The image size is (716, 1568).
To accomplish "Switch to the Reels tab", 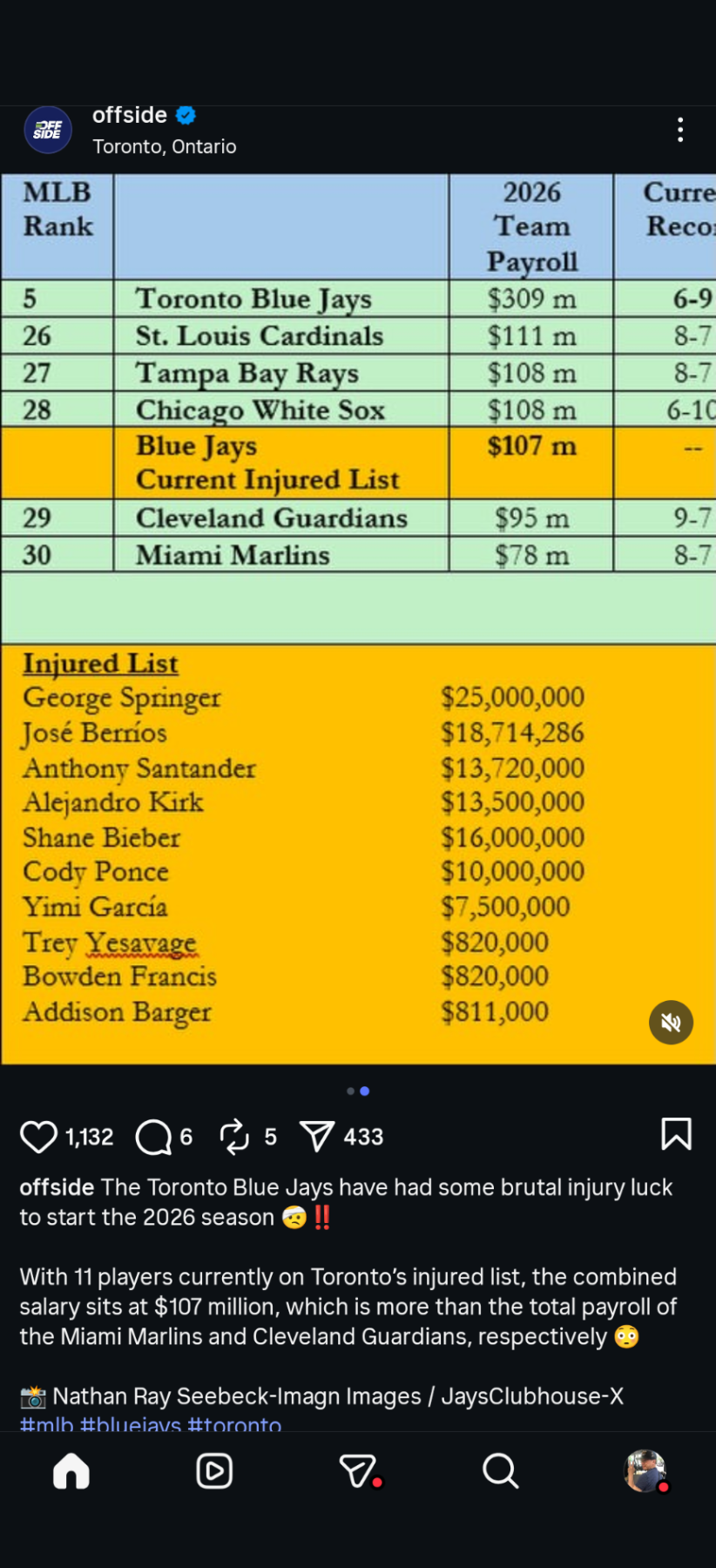I will pos(214,1471).
